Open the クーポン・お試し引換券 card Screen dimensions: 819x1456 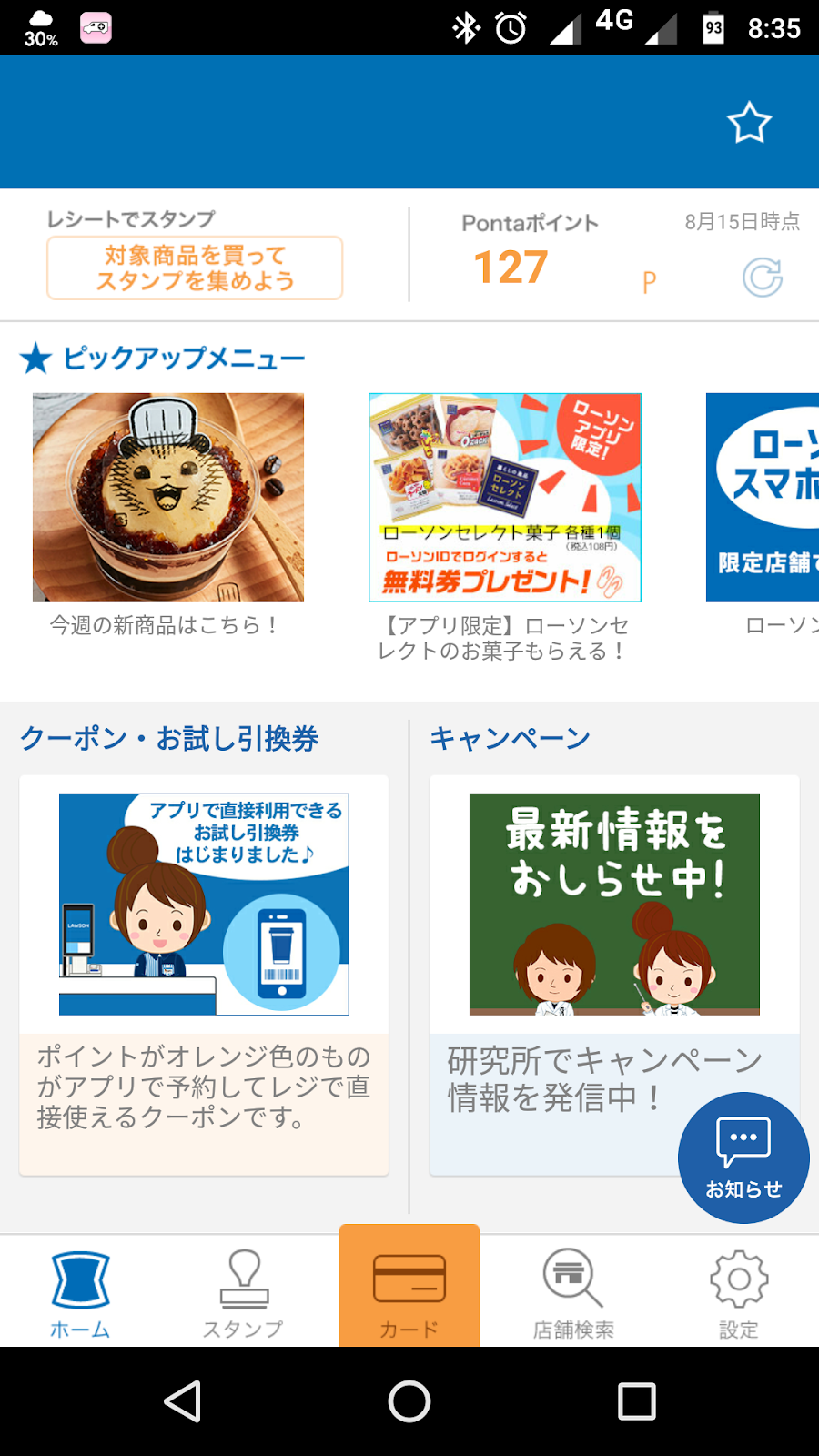click(204, 974)
